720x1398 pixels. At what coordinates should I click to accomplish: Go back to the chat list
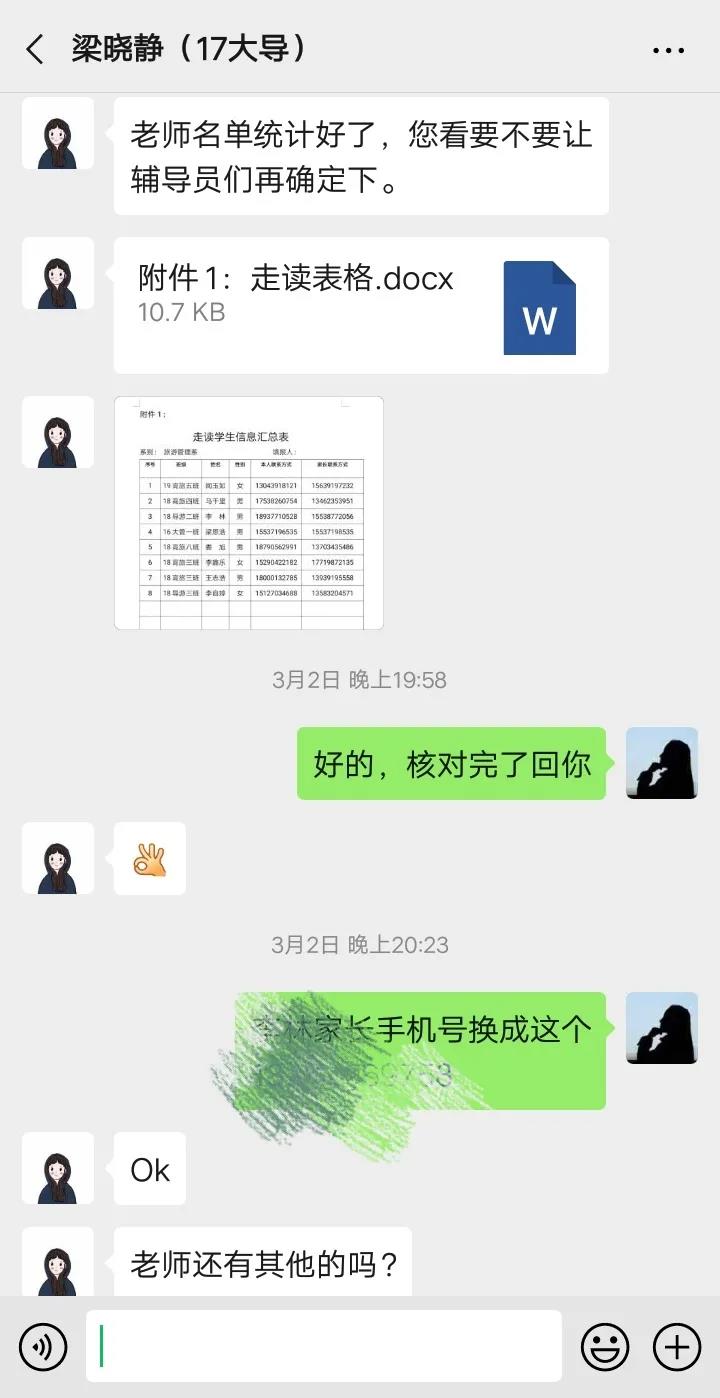35,49
